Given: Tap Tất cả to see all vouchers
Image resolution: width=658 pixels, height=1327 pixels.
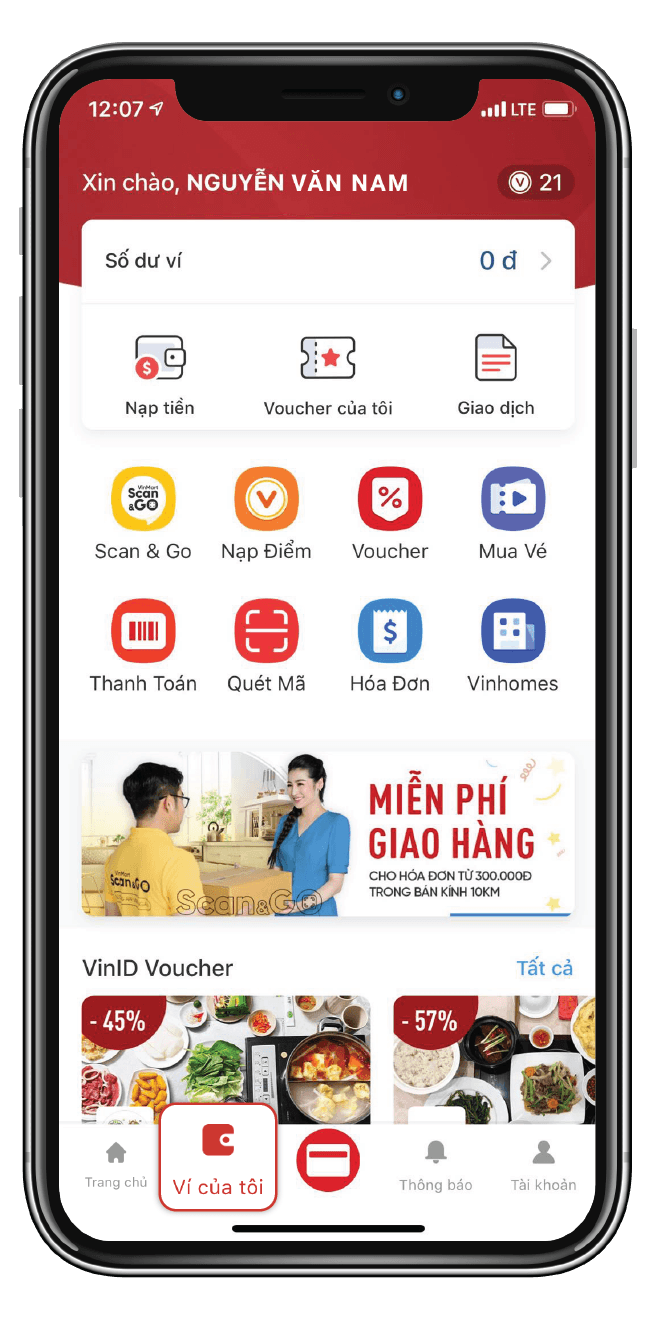Looking at the screenshot, I should 544,968.
